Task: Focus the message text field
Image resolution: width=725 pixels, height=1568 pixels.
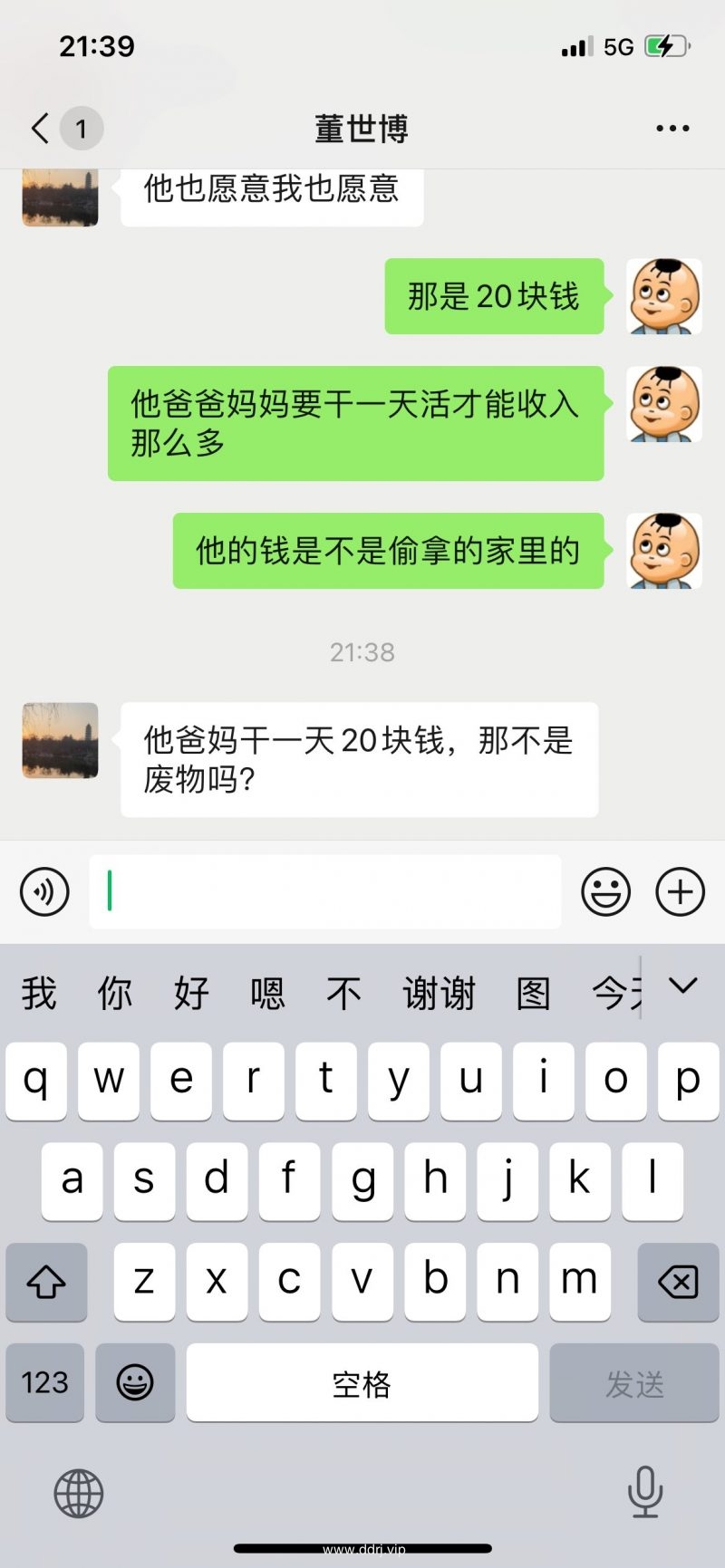Action: coord(324,892)
